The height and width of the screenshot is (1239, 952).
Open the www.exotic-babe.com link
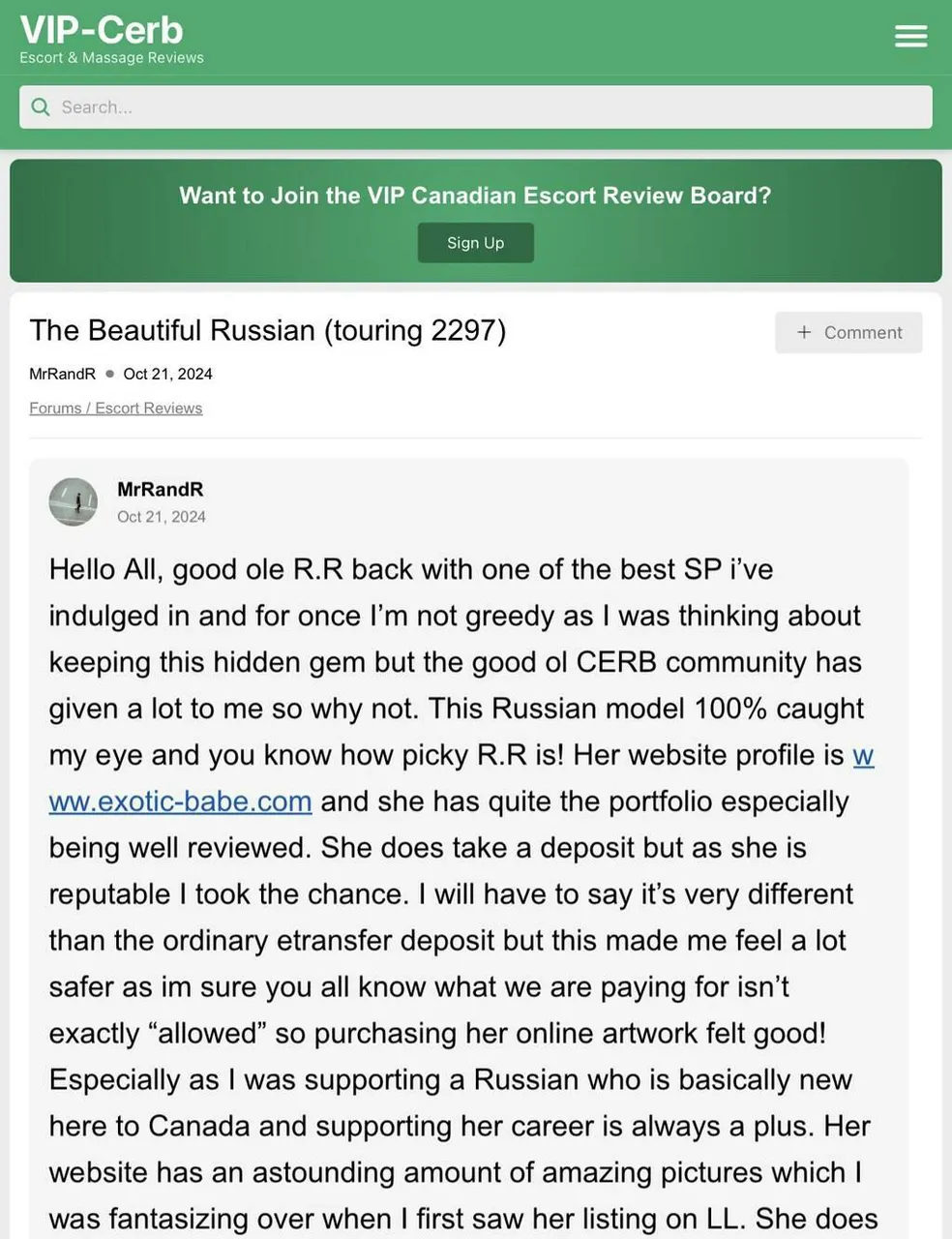pos(180,801)
